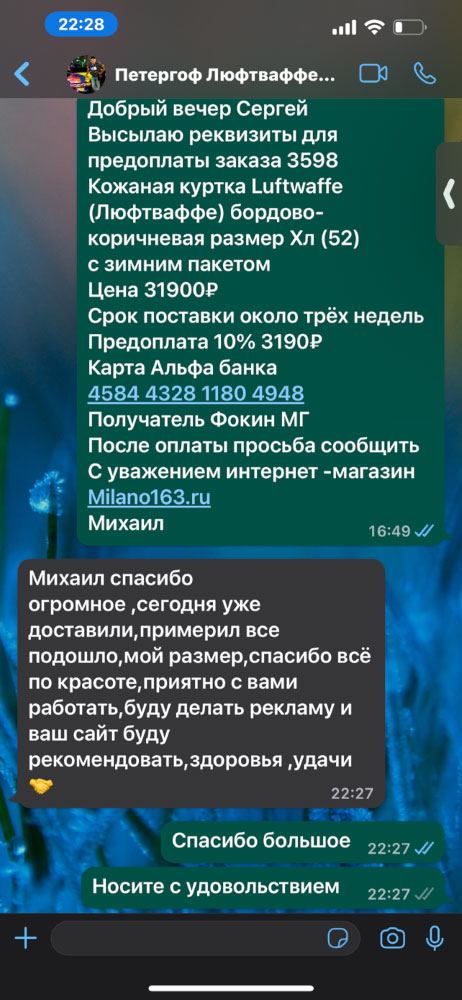The height and width of the screenshot is (1000, 462).
Task: Open the camera to take a photo
Action: point(392,938)
